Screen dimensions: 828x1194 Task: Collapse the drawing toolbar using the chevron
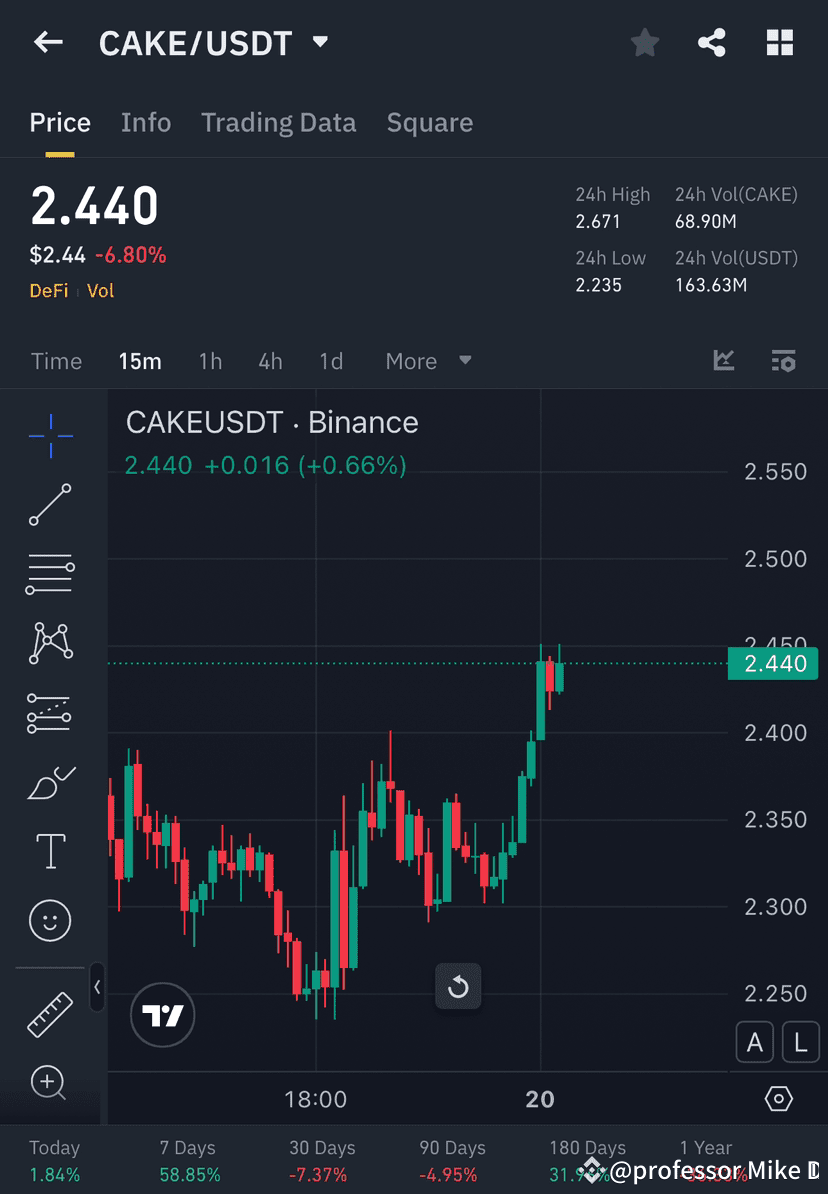pyautogui.click(x=97, y=988)
